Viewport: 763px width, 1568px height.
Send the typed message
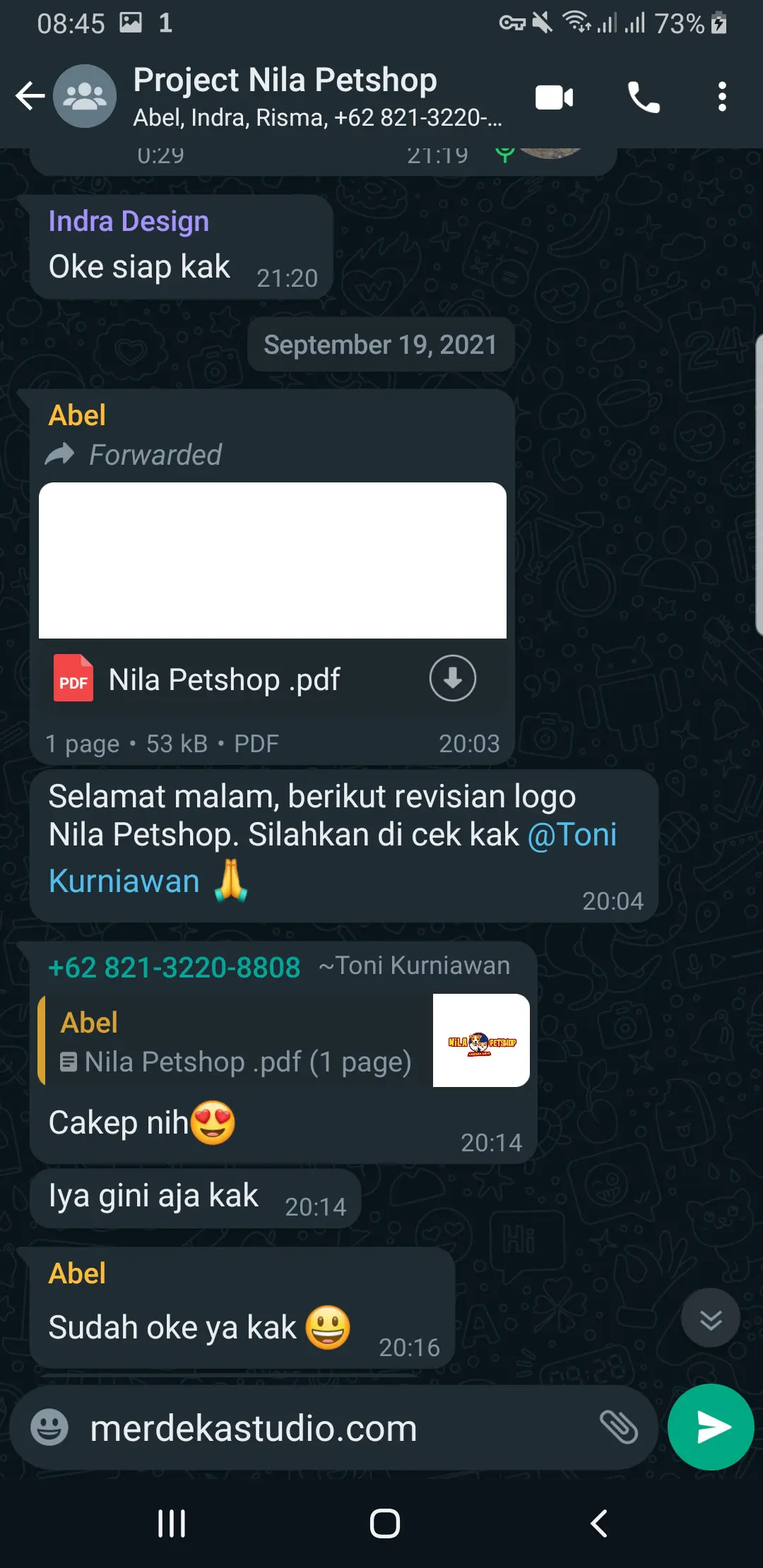pos(710,1427)
